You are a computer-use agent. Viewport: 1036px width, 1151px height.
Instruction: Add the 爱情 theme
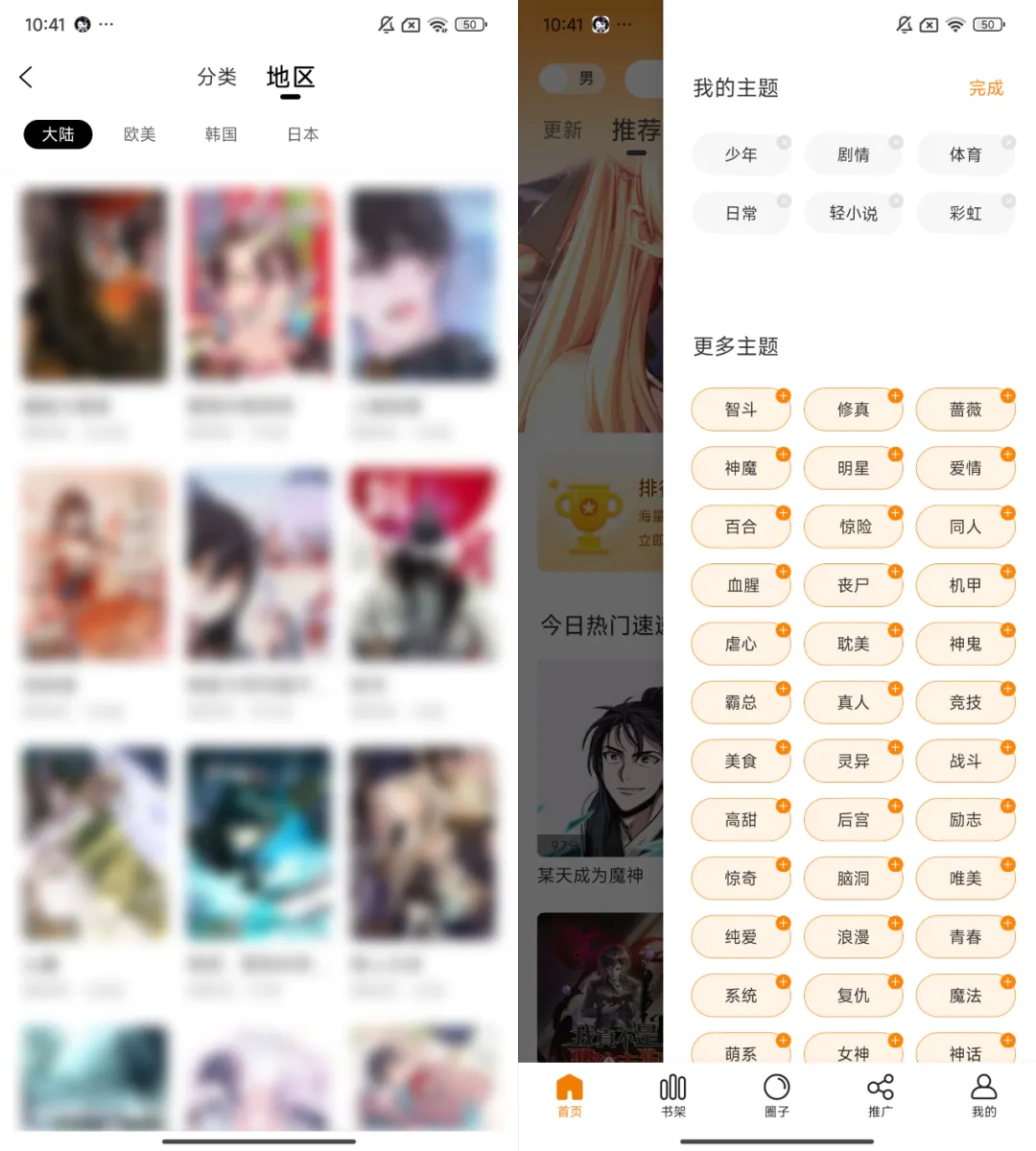click(965, 468)
